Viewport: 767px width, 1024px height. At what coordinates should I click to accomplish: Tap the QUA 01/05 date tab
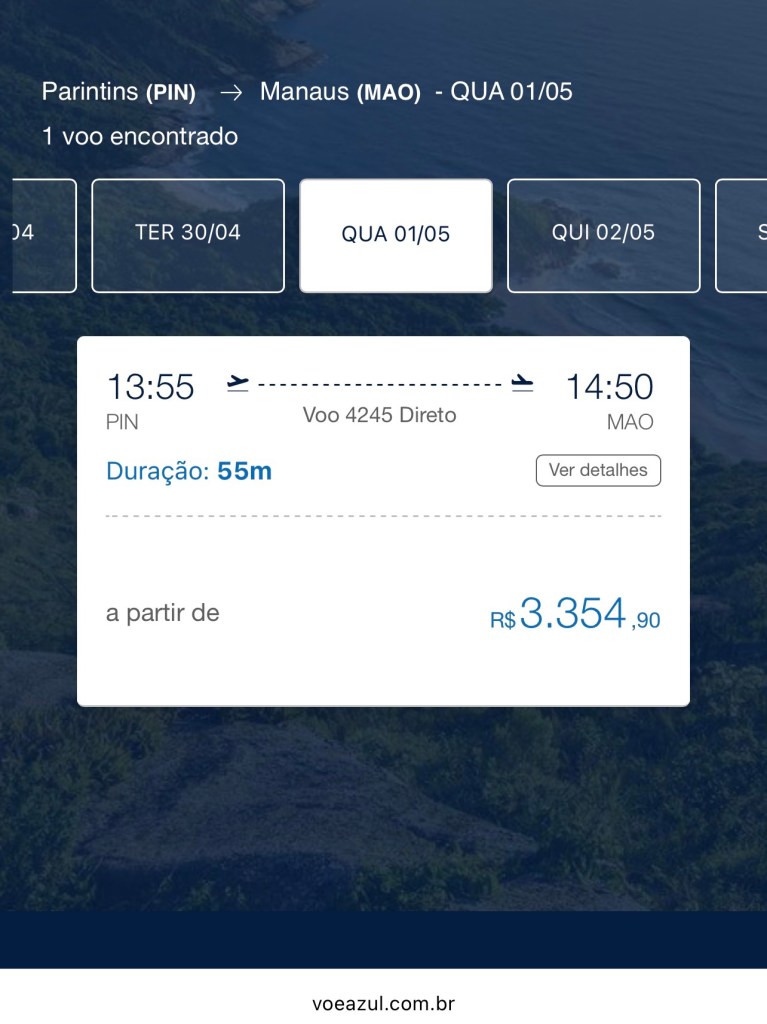coord(396,235)
